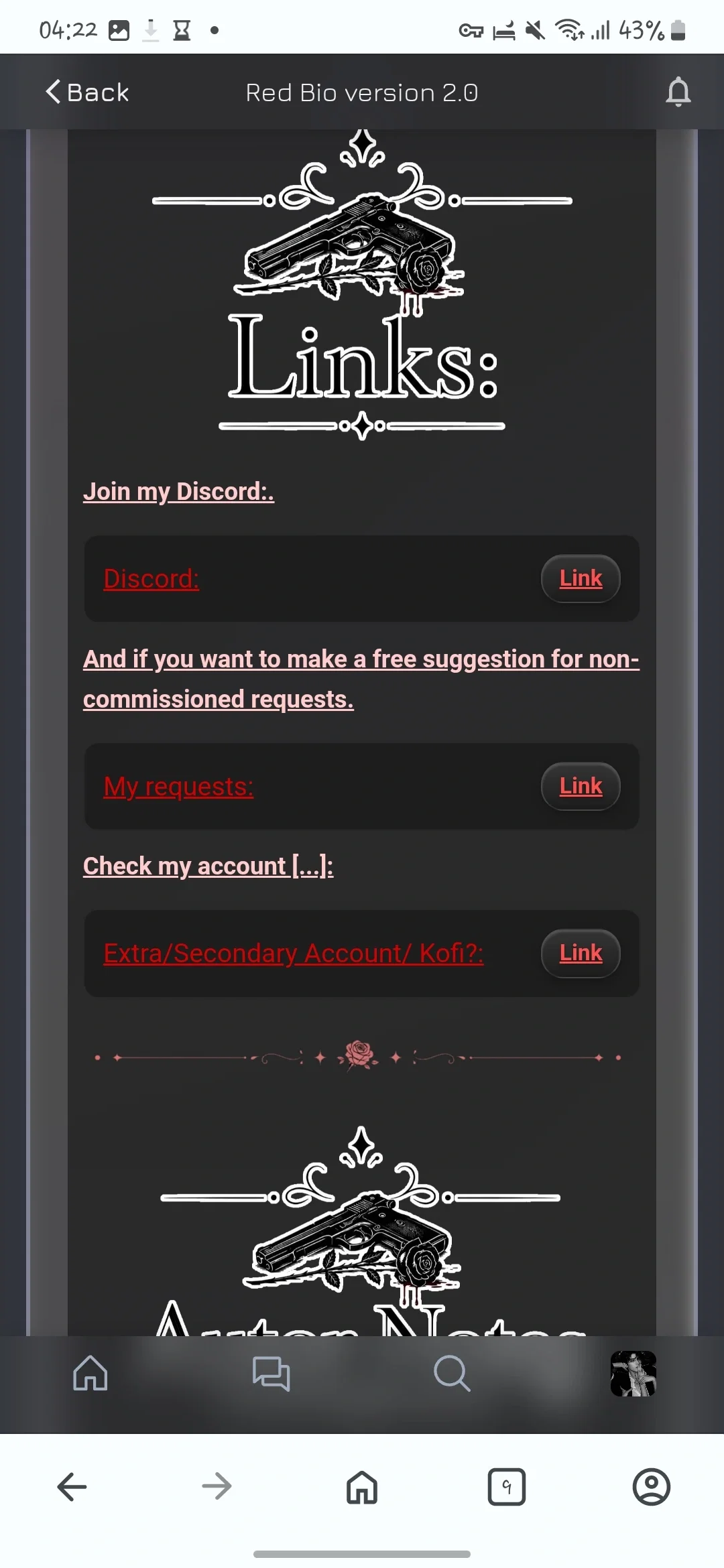Open the search tab
This screenshot has width=724, height=1568.
pos(452,1373)
